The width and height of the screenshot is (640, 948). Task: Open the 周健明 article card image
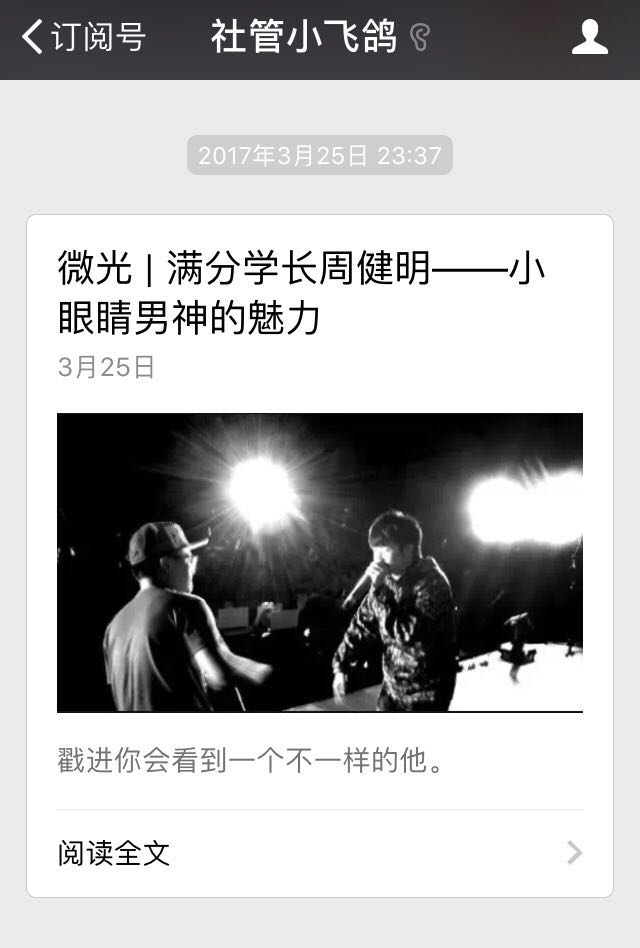[319, 562]
